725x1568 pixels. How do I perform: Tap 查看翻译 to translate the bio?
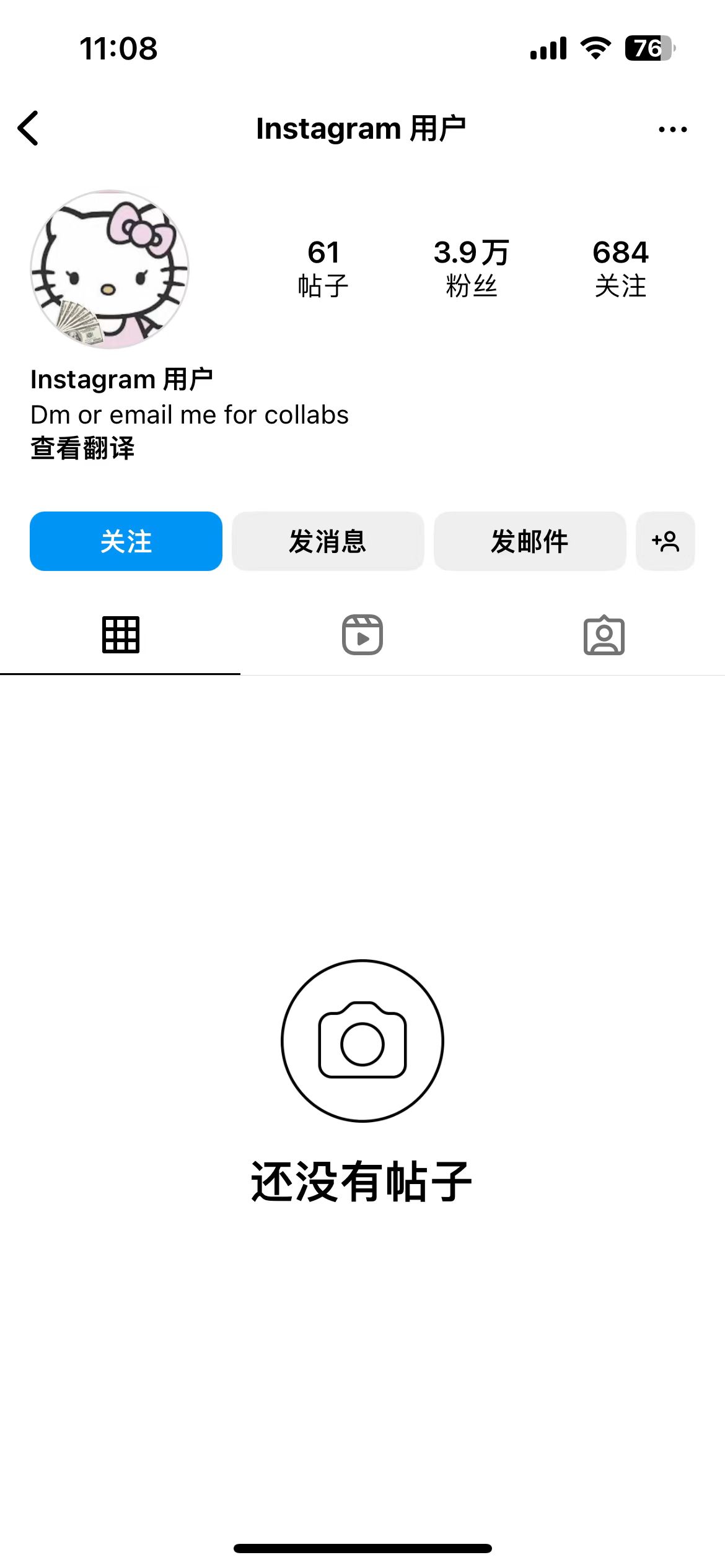click(x=82, y=448)
